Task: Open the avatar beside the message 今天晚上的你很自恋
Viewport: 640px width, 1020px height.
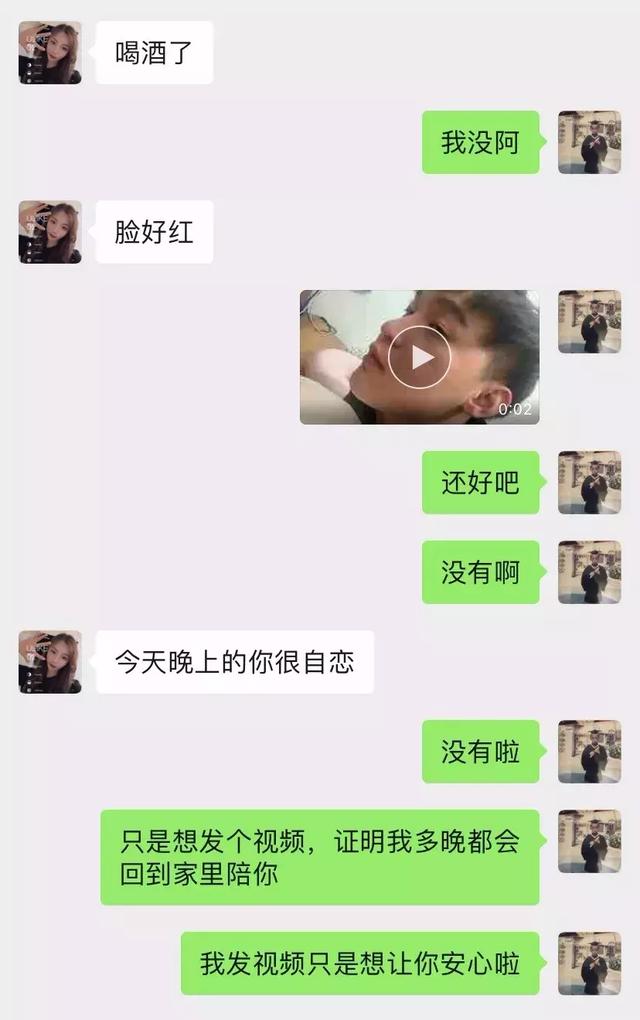Action: click(x=50, y=662)
